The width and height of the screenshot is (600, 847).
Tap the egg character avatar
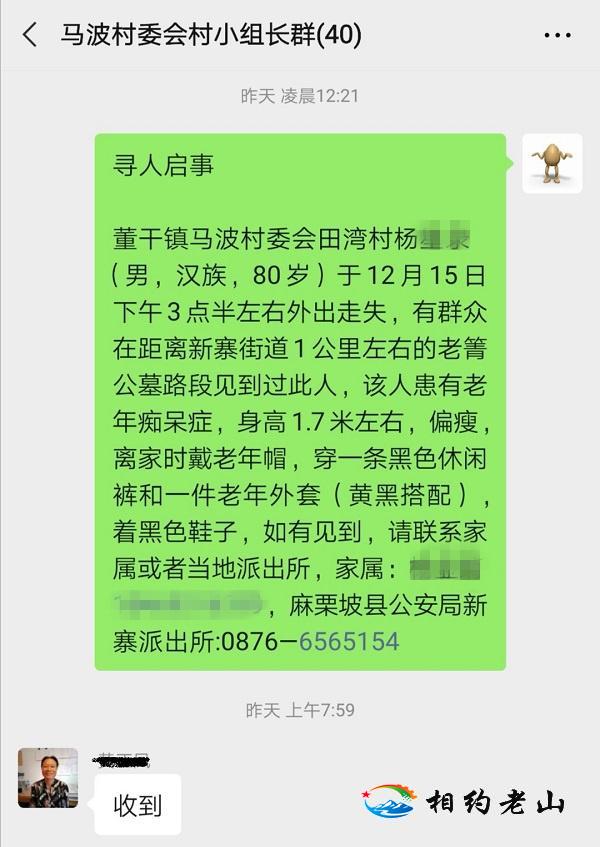pyautogui.click(x=552, y=163)
